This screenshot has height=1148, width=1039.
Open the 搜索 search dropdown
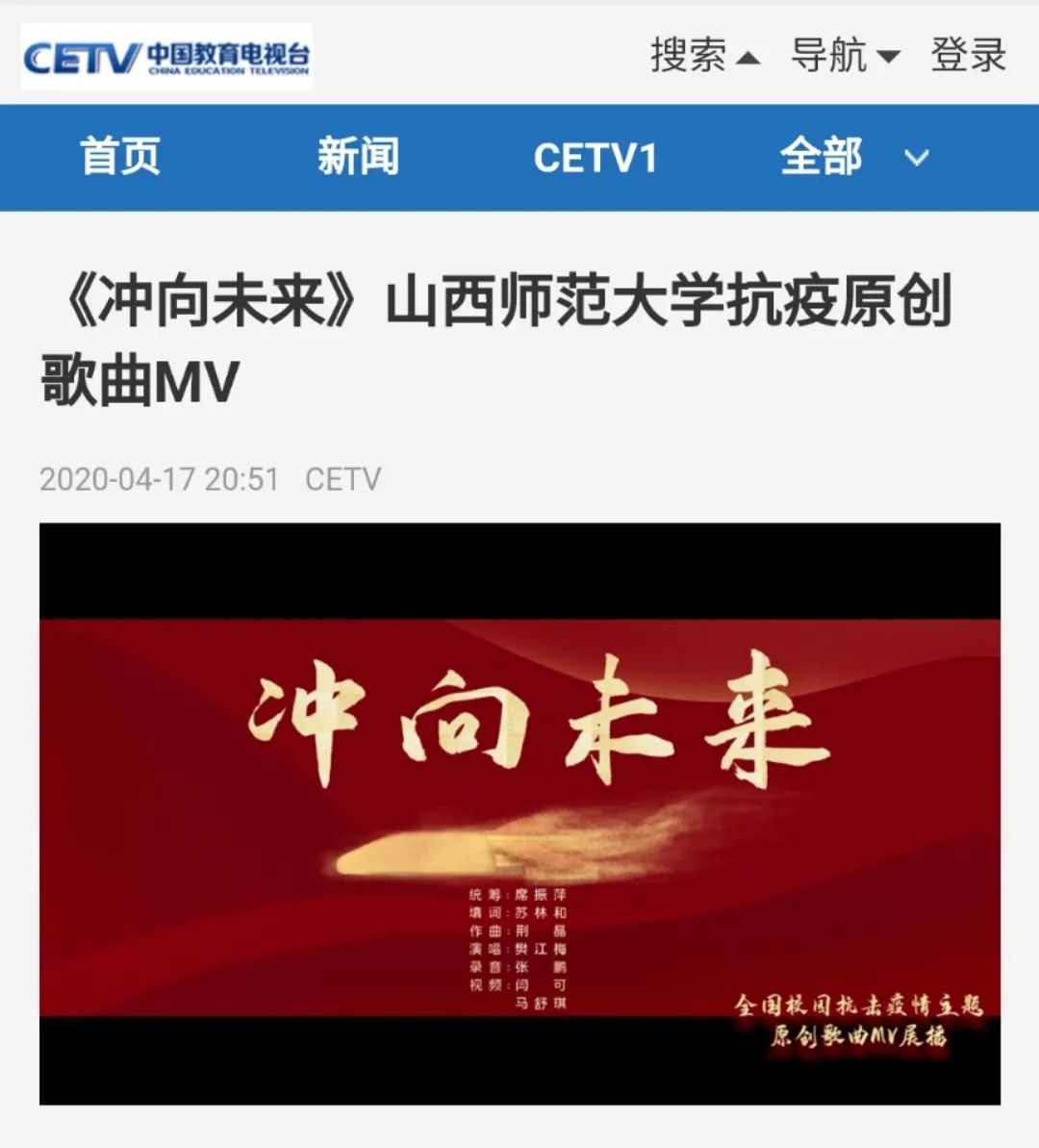coord(704,55)
